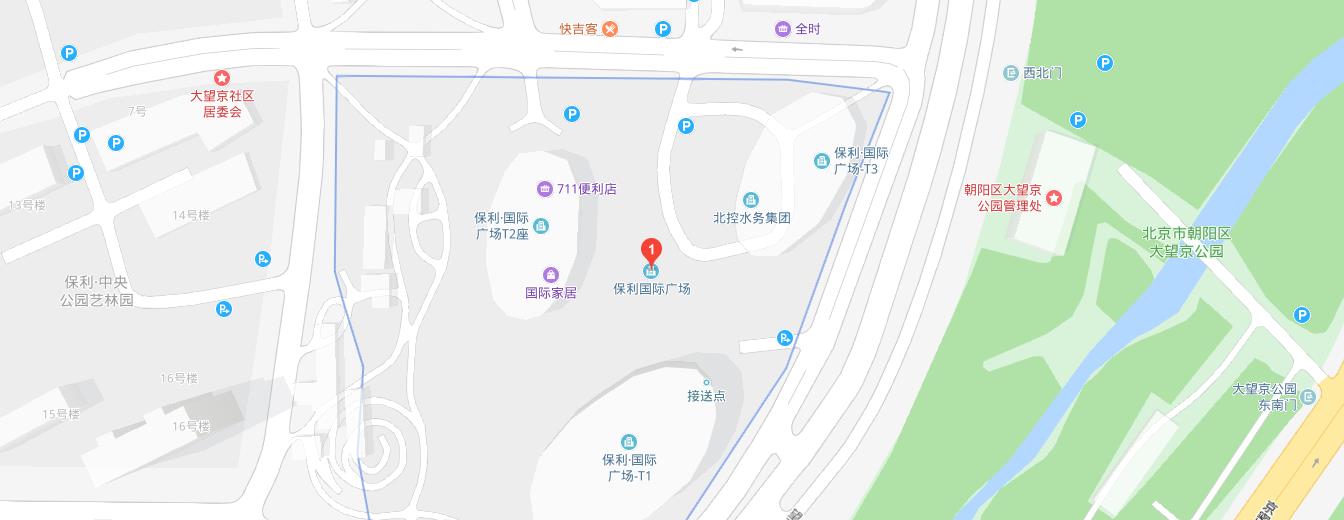
Task: Tap the 接送点 pickup point
Action: tap(706, 383)
